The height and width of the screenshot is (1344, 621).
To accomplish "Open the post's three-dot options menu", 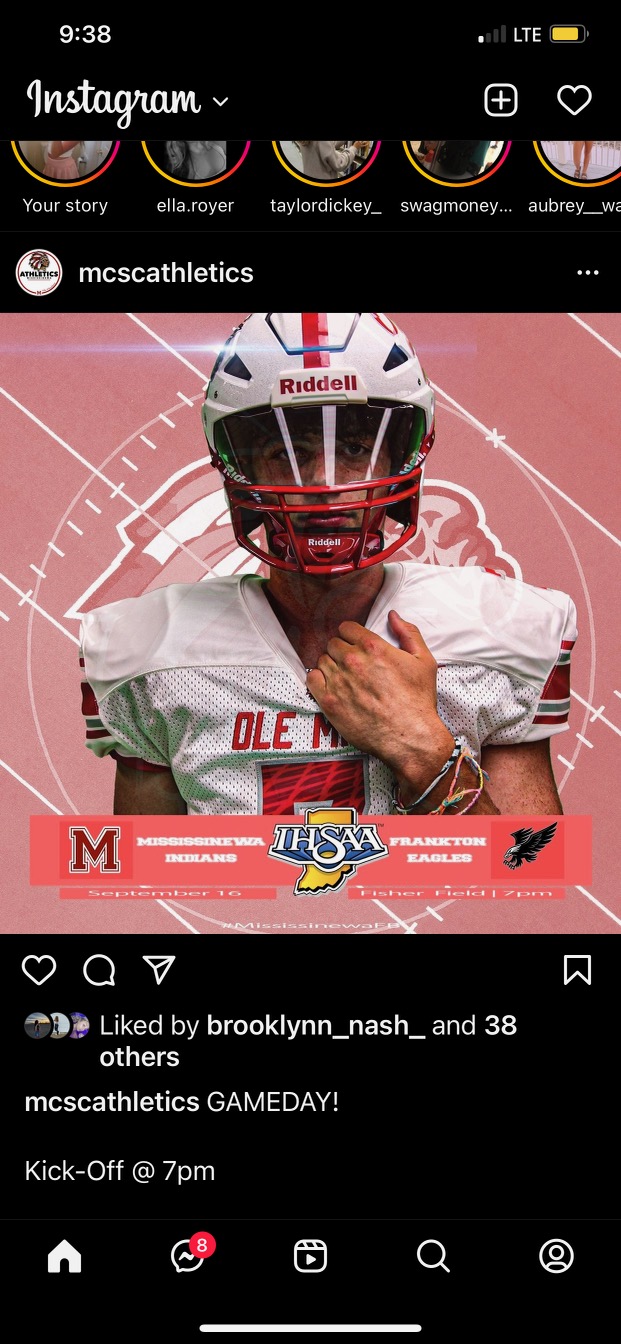I will click(x=588, y=273).
